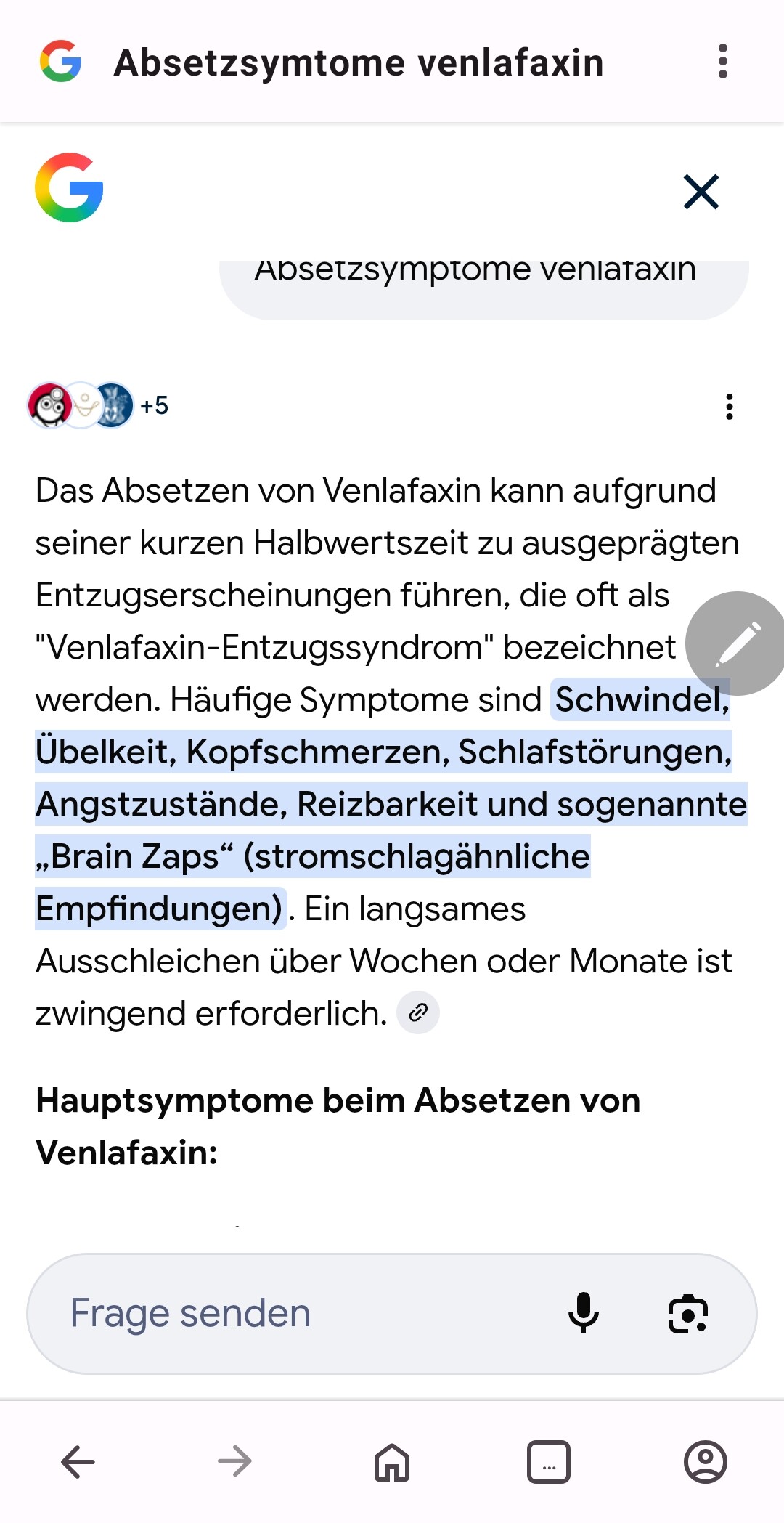Open the answer's three-dot options menu
The height and width of the screenshot is (1523, 784).
(x=729, y=407)
